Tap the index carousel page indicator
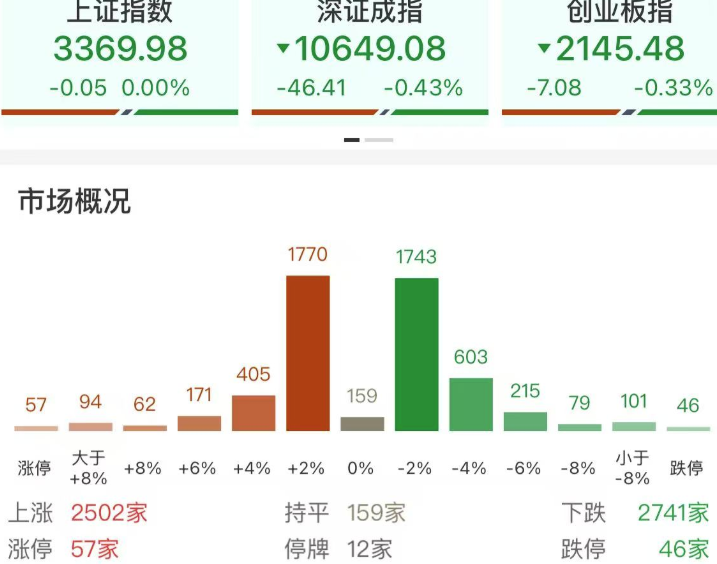The height and width of the screenshot is (564, 717). click(368, 140)
